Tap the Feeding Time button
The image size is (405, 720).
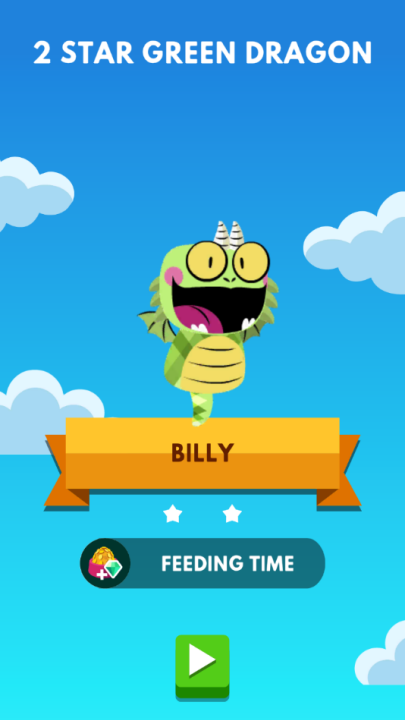point(202,563)
